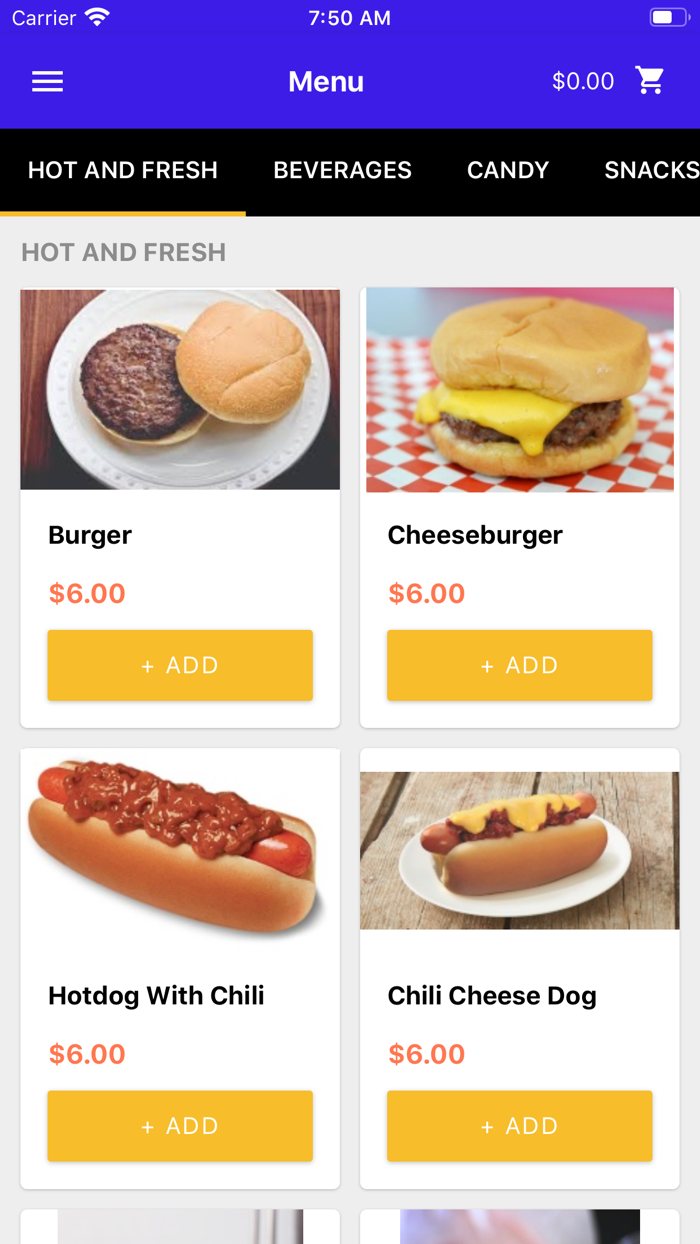The height and width of the screenshot is (1244, 700).
Task: Select the Snacks tab
Action: (x=650, y=170)
